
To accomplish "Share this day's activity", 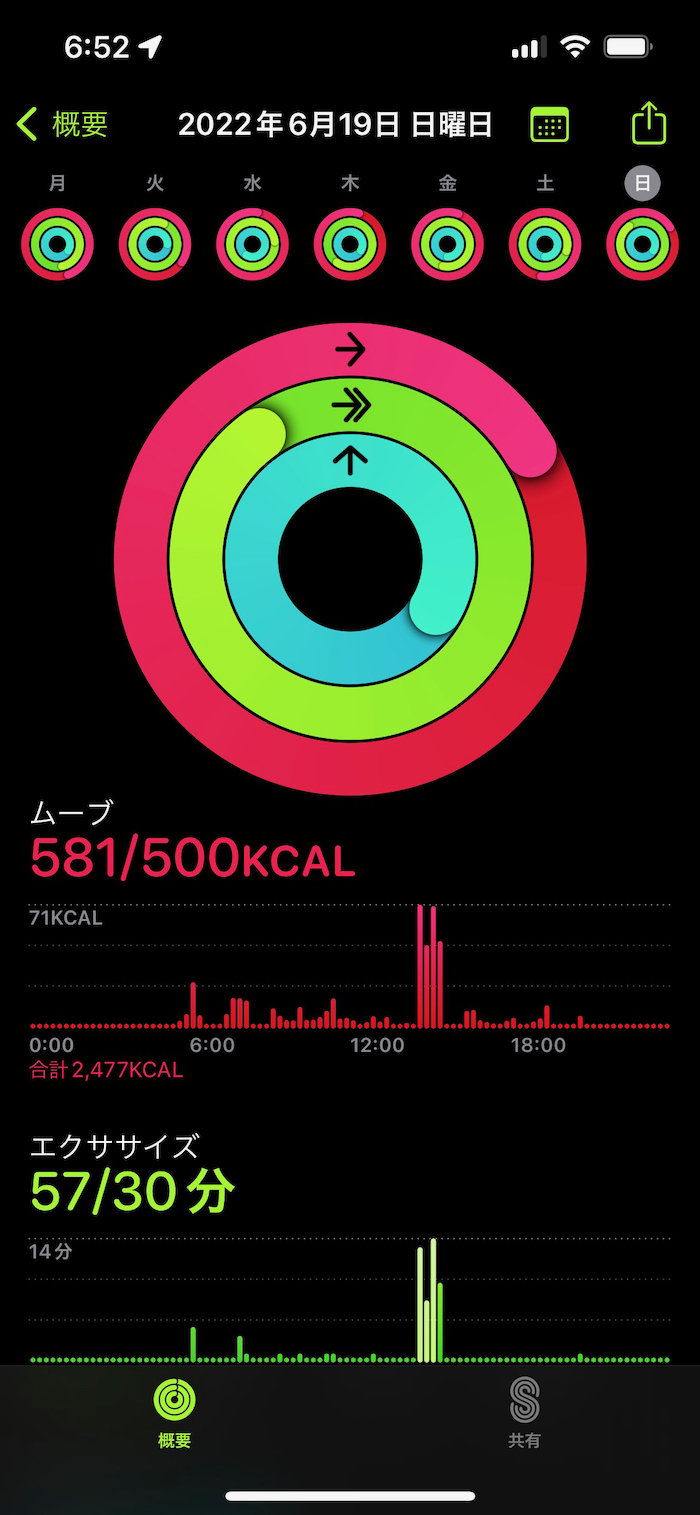I will (x=649, y=124).
